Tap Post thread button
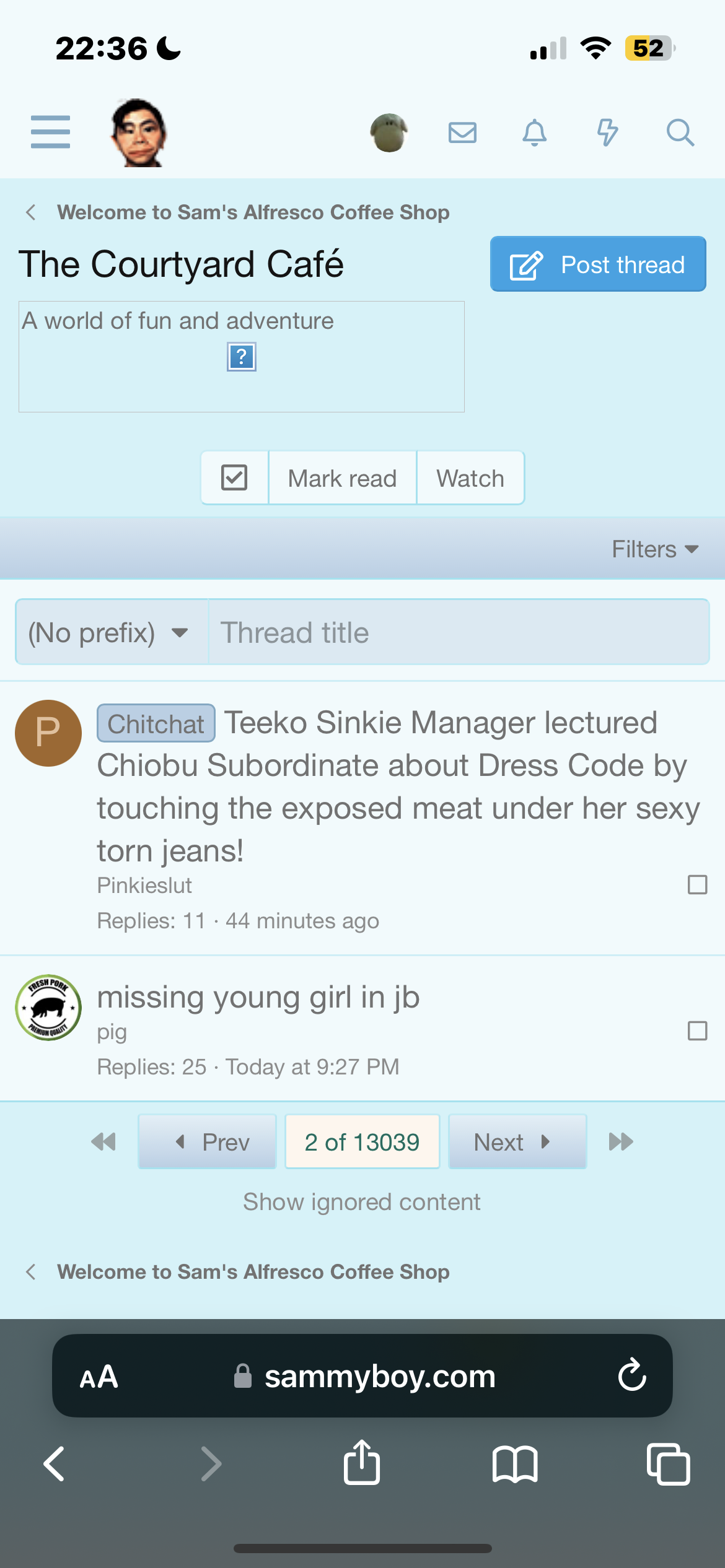 tap(597, 264)
